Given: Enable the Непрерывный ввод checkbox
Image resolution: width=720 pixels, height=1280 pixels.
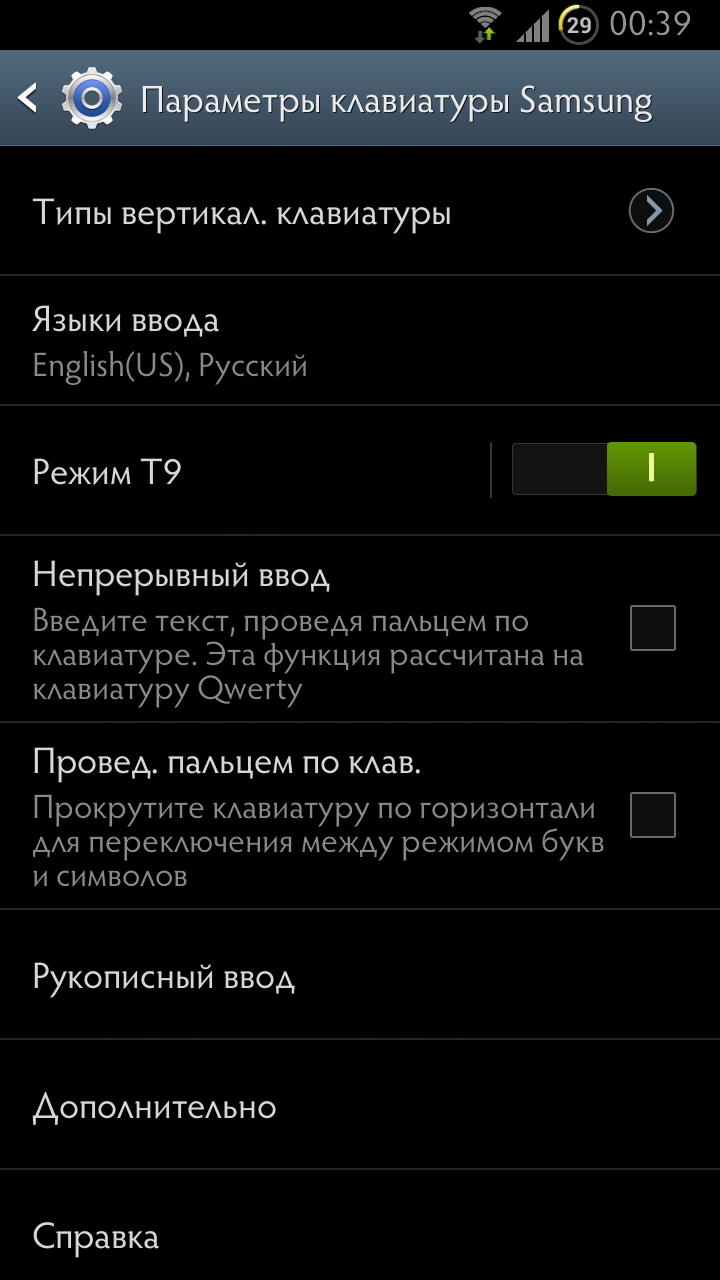Looking at the screenshot, I should pos(652,628).
